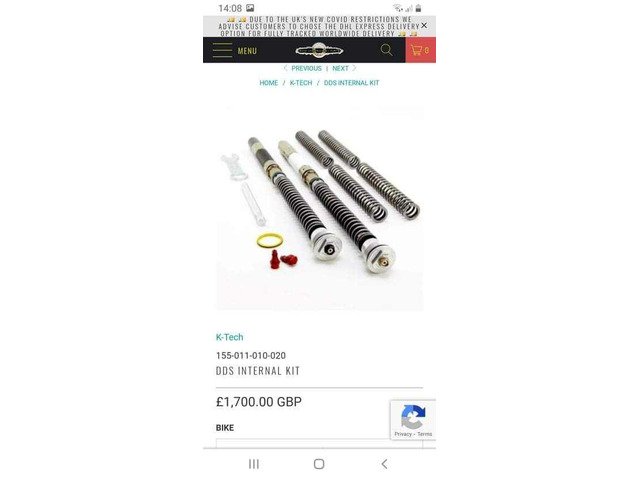Open the system recent apps view

pyautogui.click(x=254, y=464)
